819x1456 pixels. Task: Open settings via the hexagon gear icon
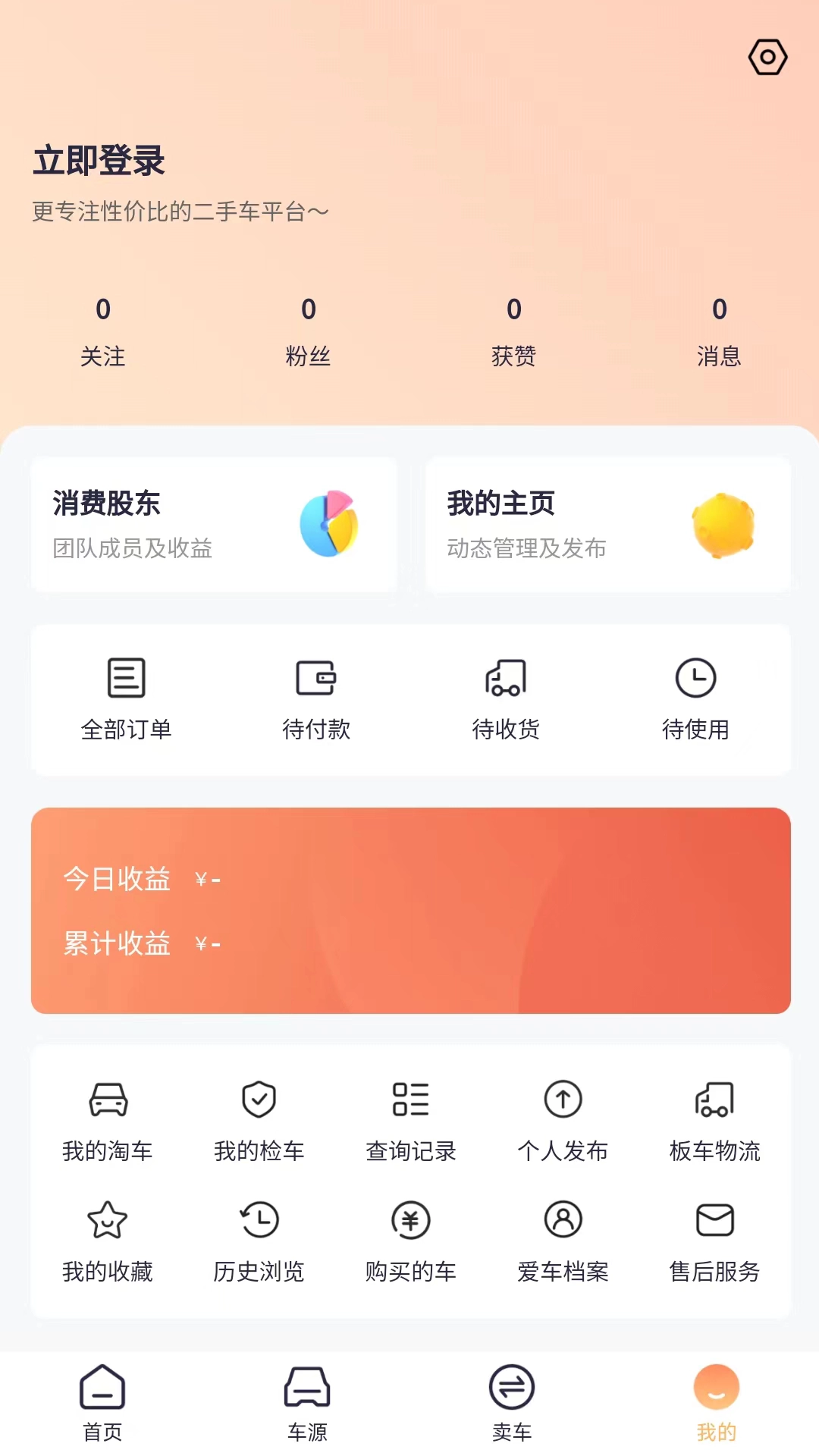pos(767,58)
